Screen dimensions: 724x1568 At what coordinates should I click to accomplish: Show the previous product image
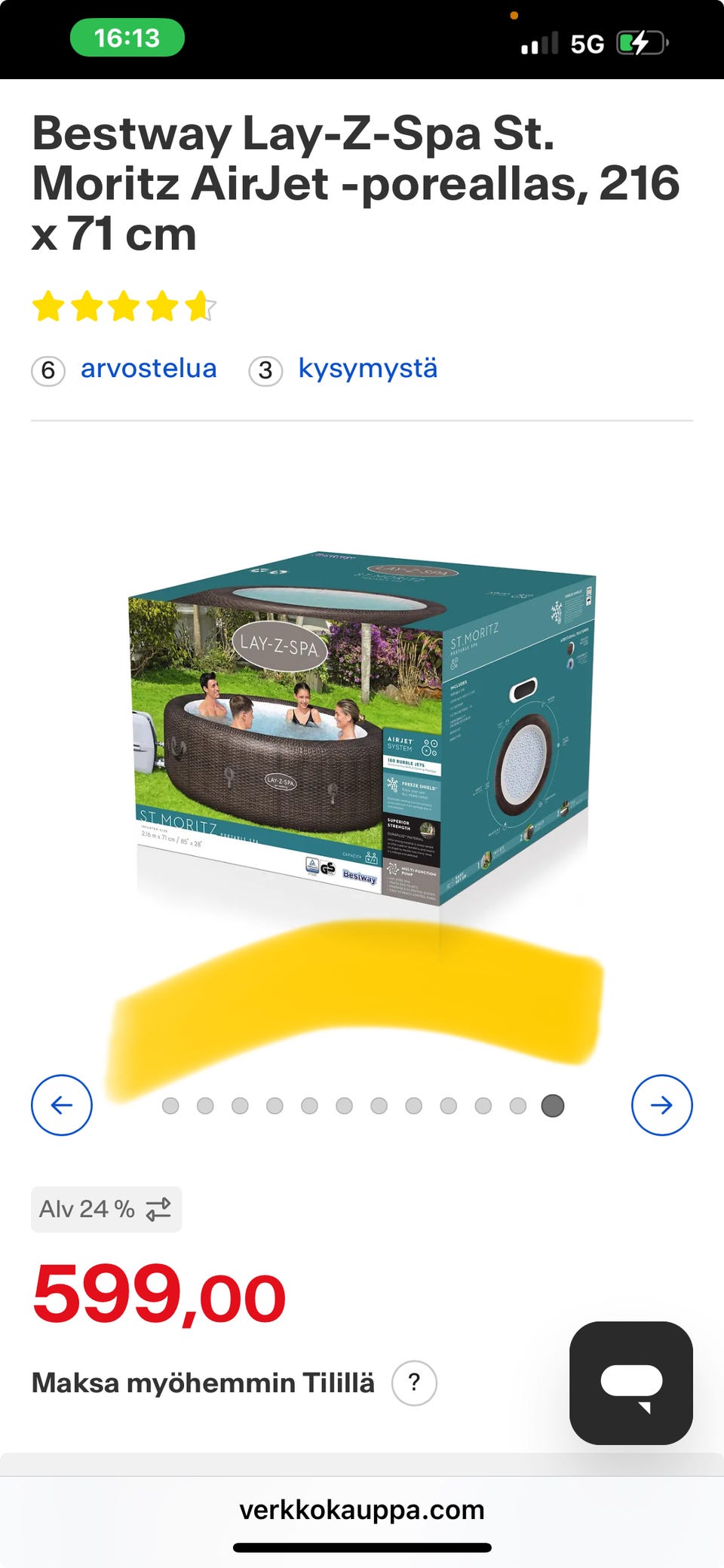point(62,1105)
